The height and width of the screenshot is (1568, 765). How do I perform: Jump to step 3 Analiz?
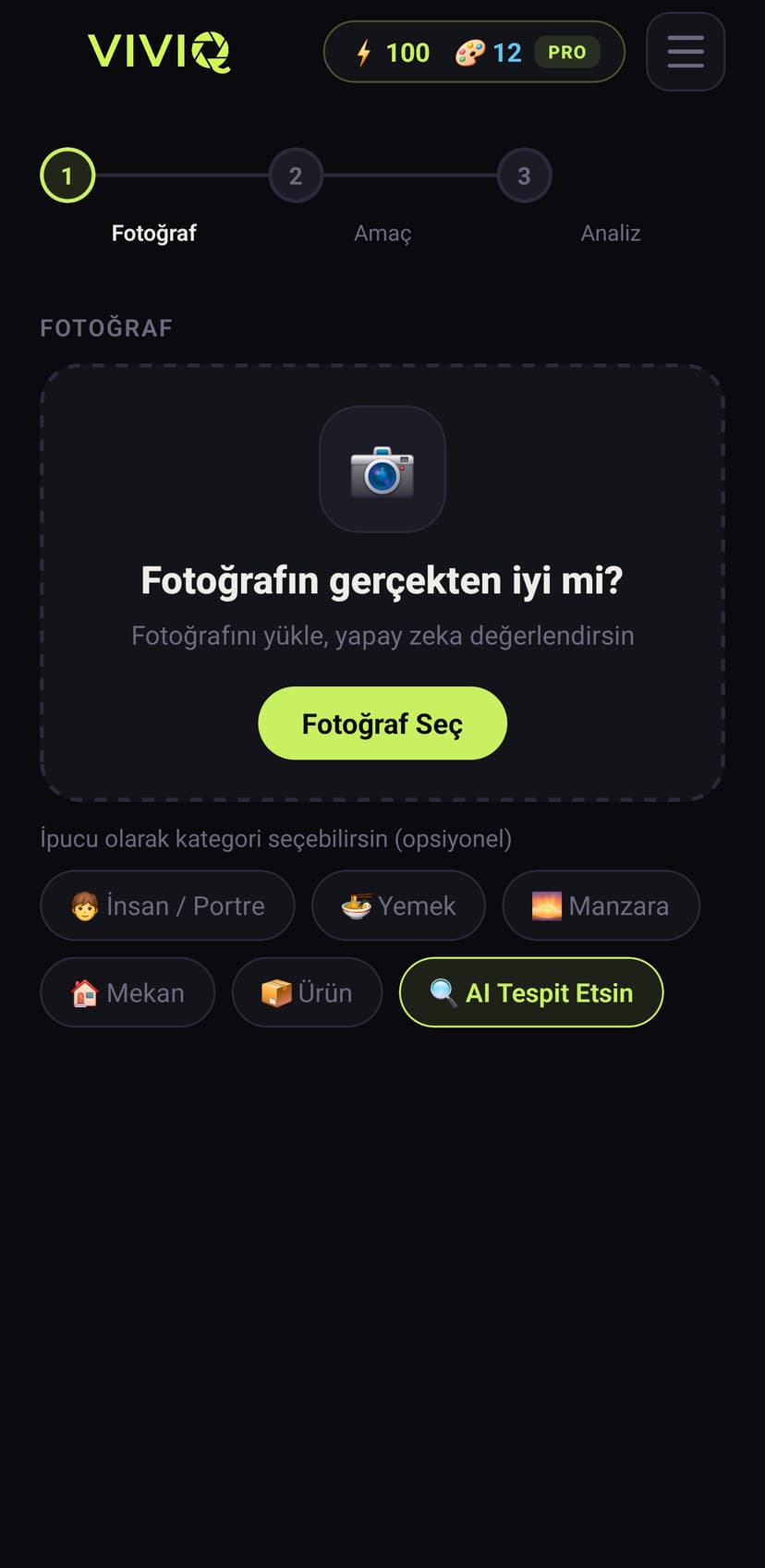(524, 176)
